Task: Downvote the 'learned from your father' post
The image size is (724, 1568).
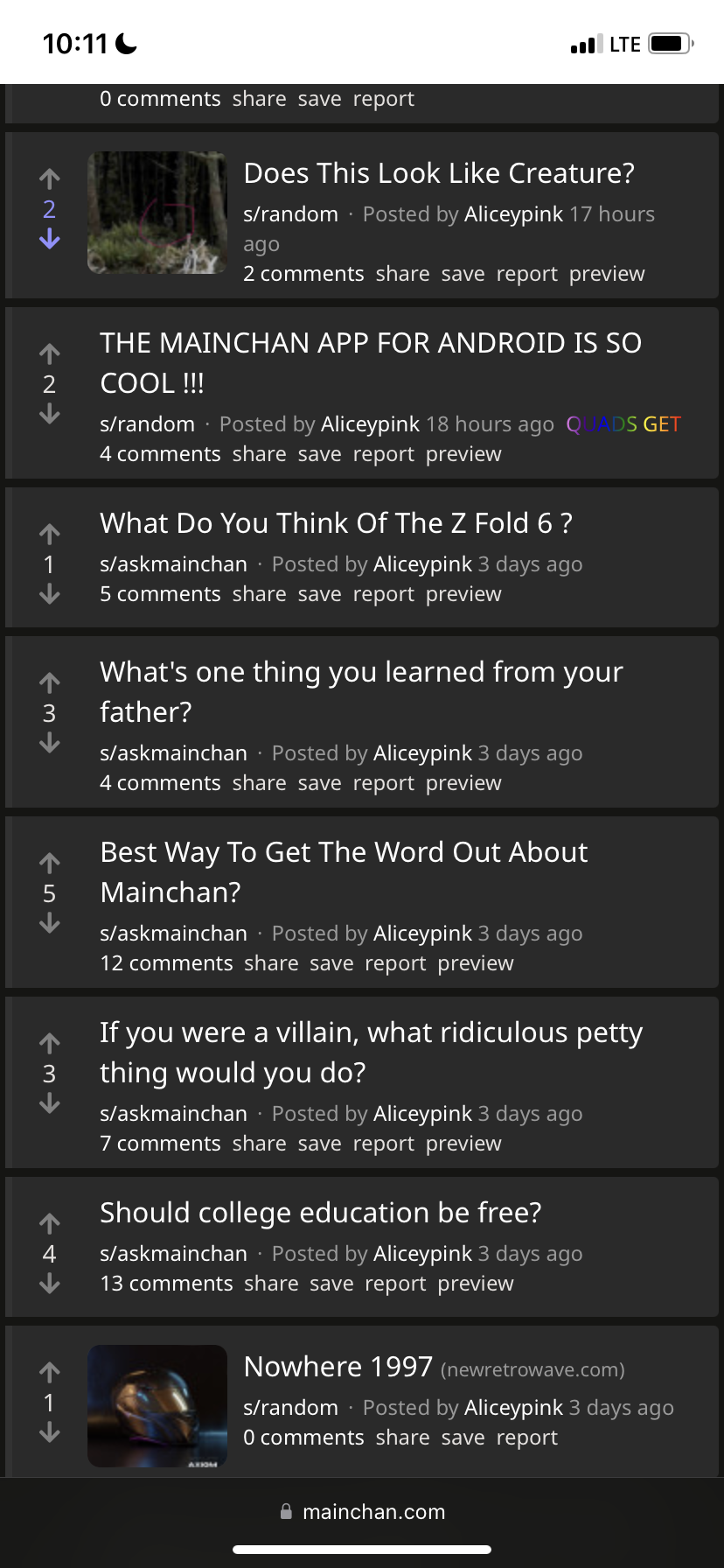Action: pos(50,743)
